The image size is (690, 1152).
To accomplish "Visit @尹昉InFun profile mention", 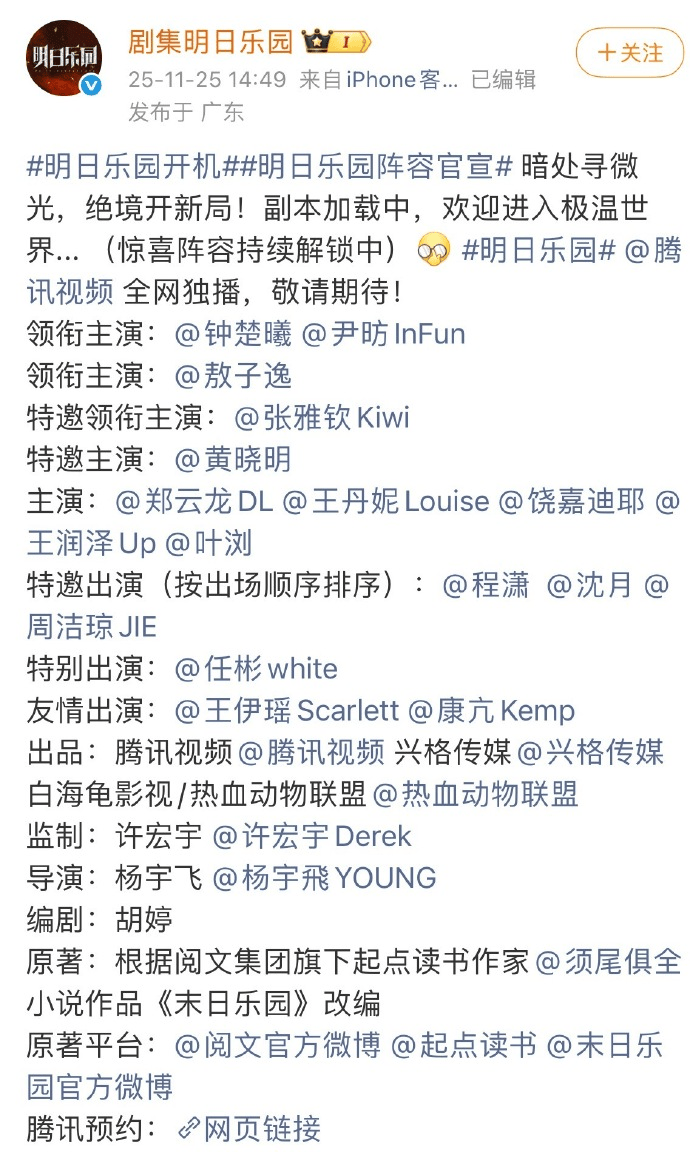I will click(384, 333).
